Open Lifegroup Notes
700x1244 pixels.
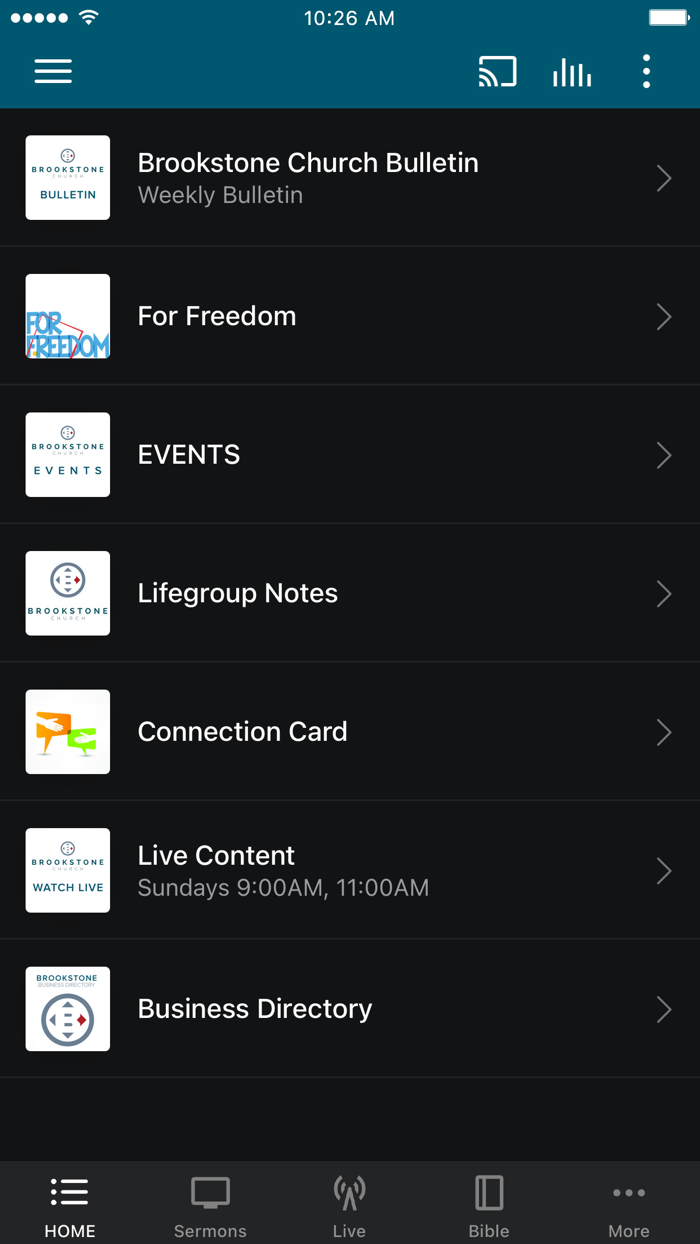pos(350,593)
